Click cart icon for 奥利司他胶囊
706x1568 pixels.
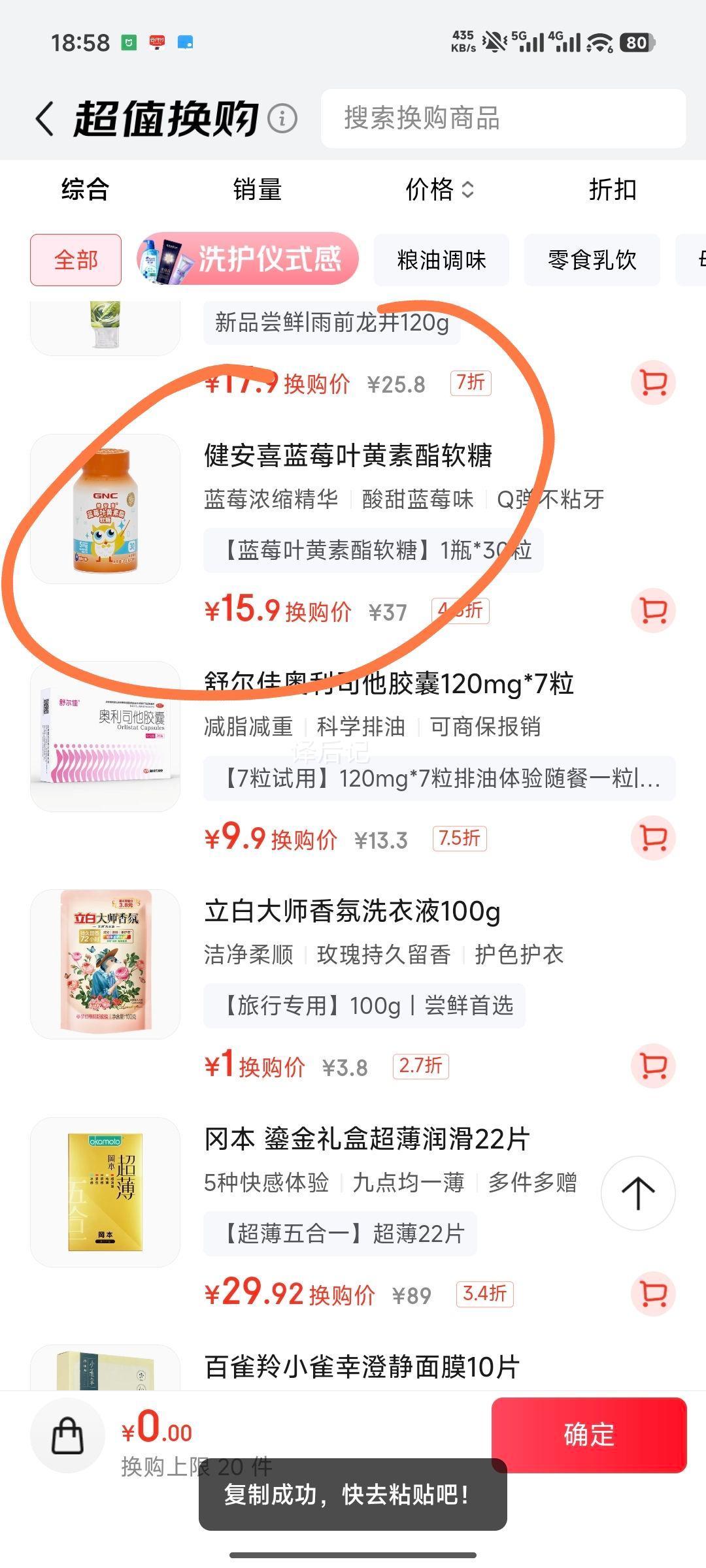(652, 838)
